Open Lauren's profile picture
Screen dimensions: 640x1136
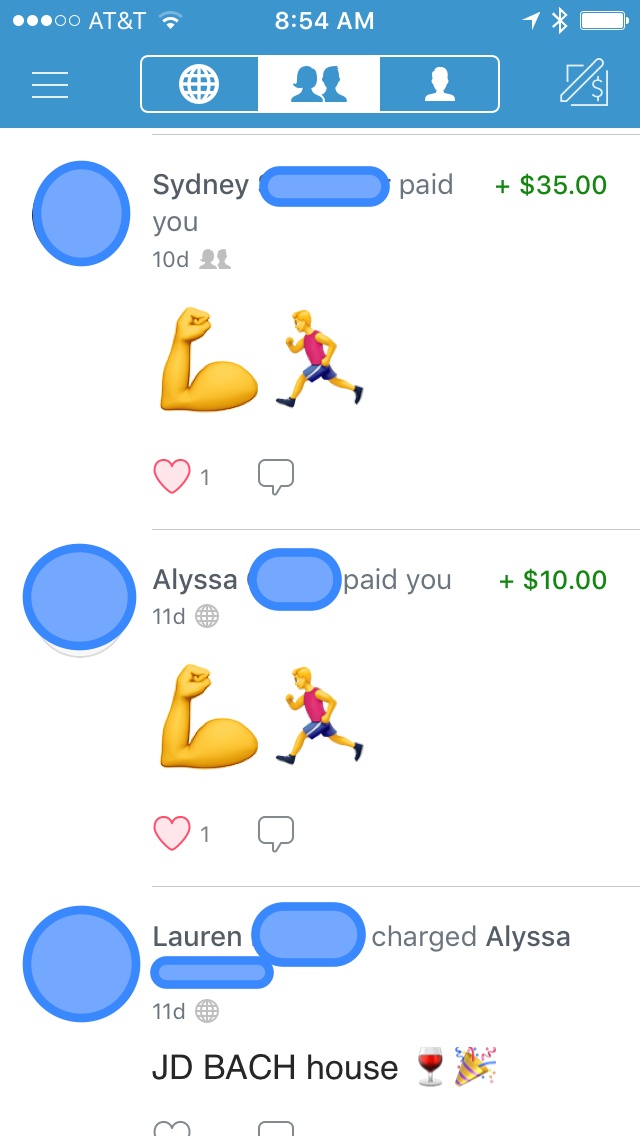click(x=81, y=964)
